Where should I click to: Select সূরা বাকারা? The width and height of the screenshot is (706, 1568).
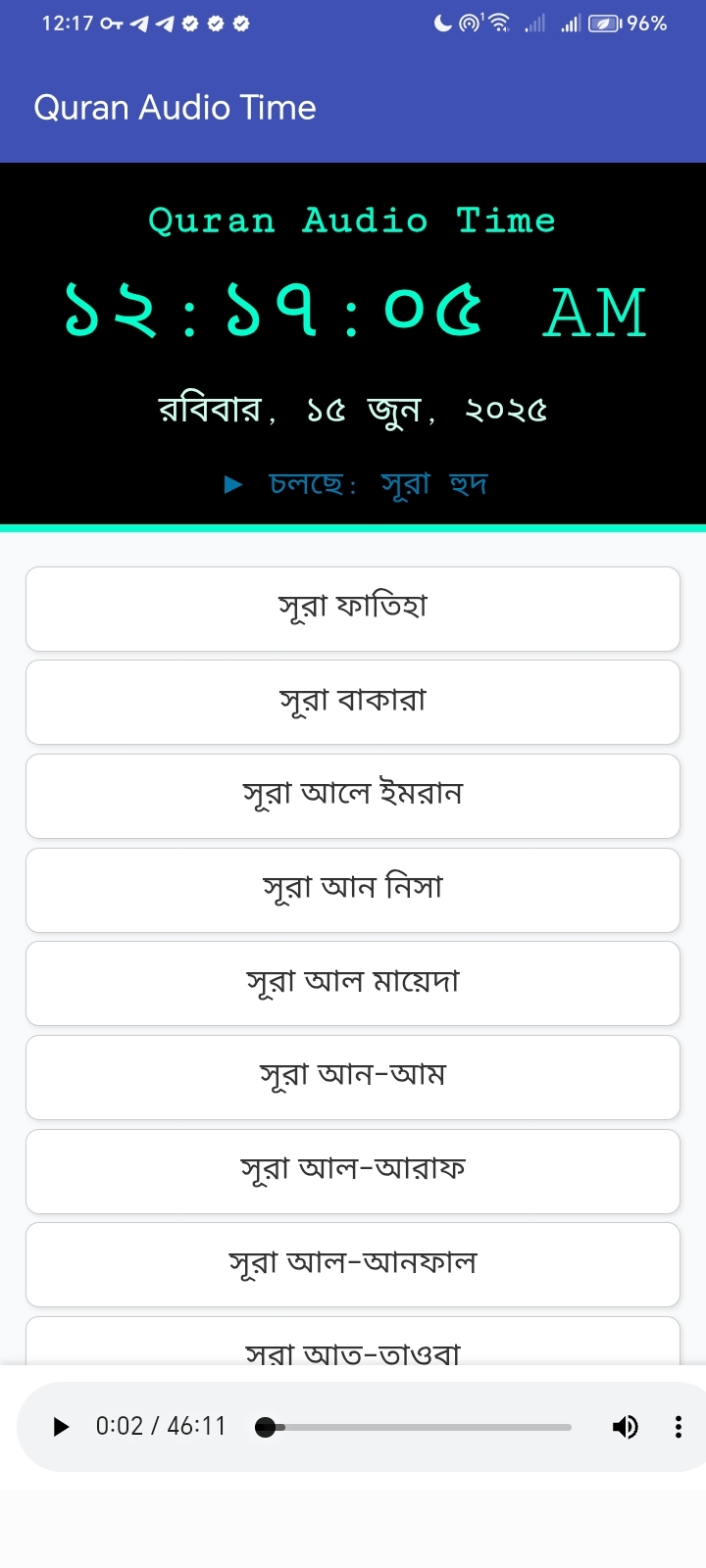(x=353, y=702)
